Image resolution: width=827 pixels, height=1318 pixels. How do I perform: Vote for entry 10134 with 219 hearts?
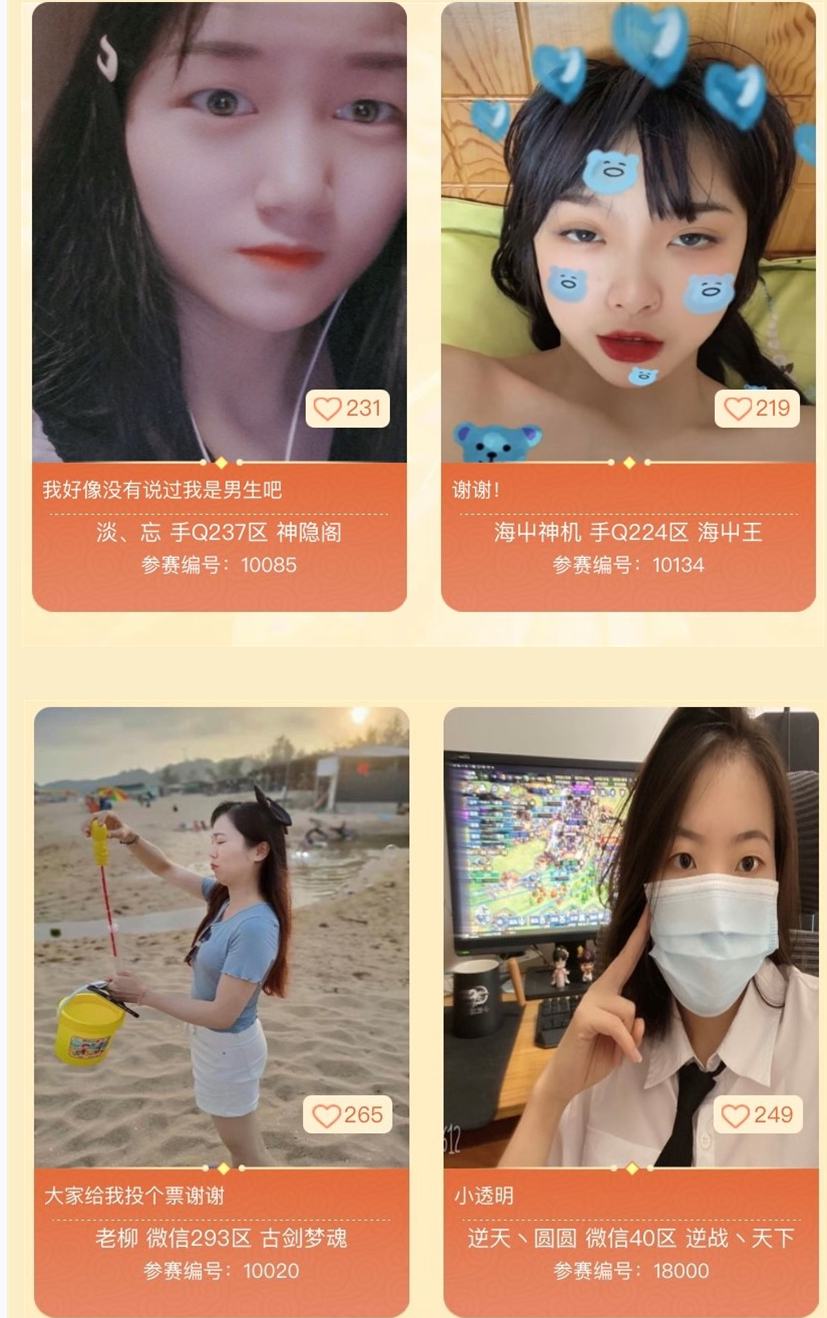[x=756, y=409]
